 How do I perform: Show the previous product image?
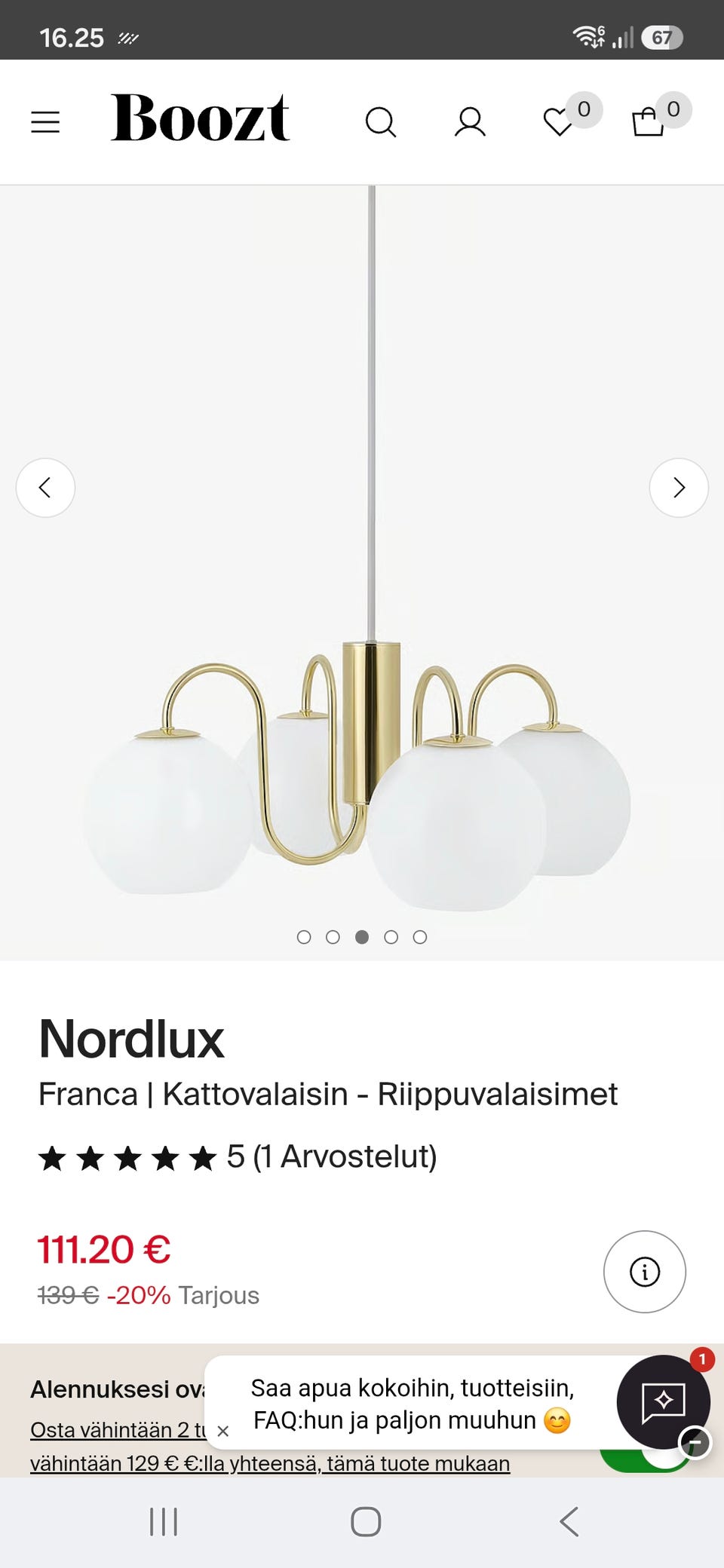(45, 488)
